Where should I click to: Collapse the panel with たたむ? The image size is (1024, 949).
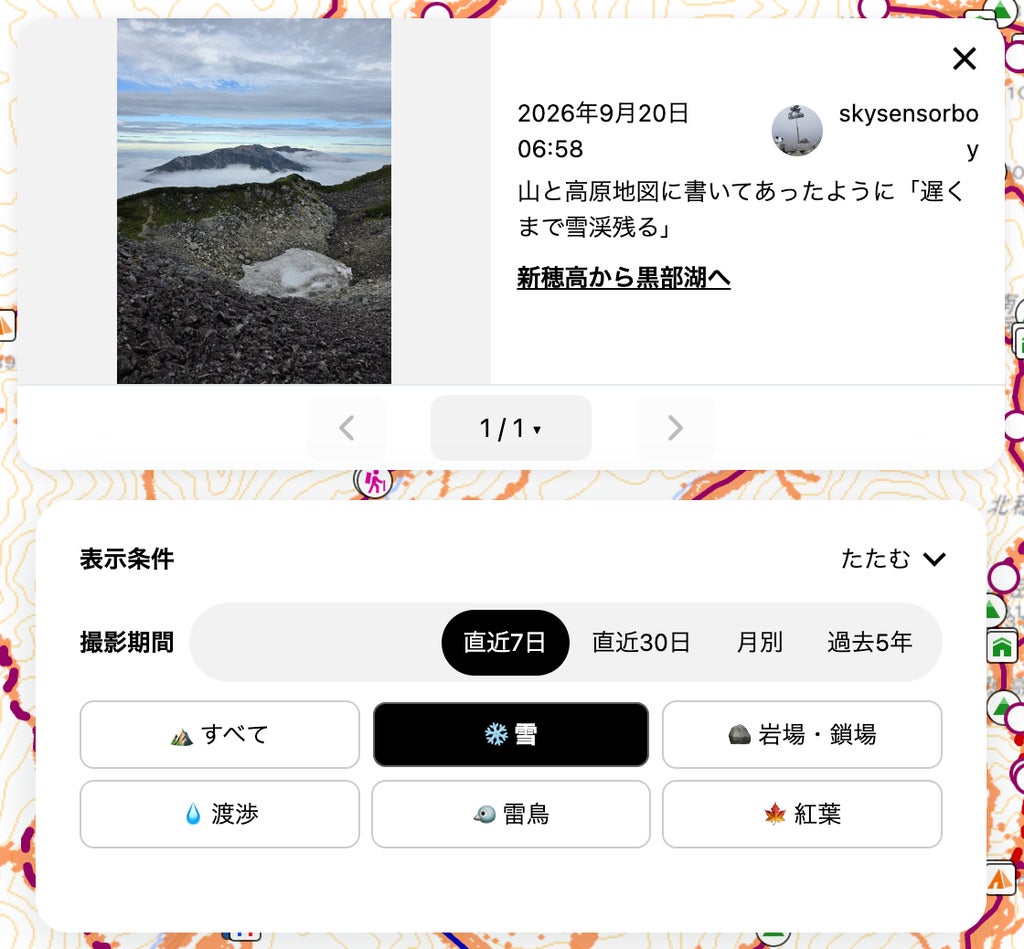tap(892, 559)
